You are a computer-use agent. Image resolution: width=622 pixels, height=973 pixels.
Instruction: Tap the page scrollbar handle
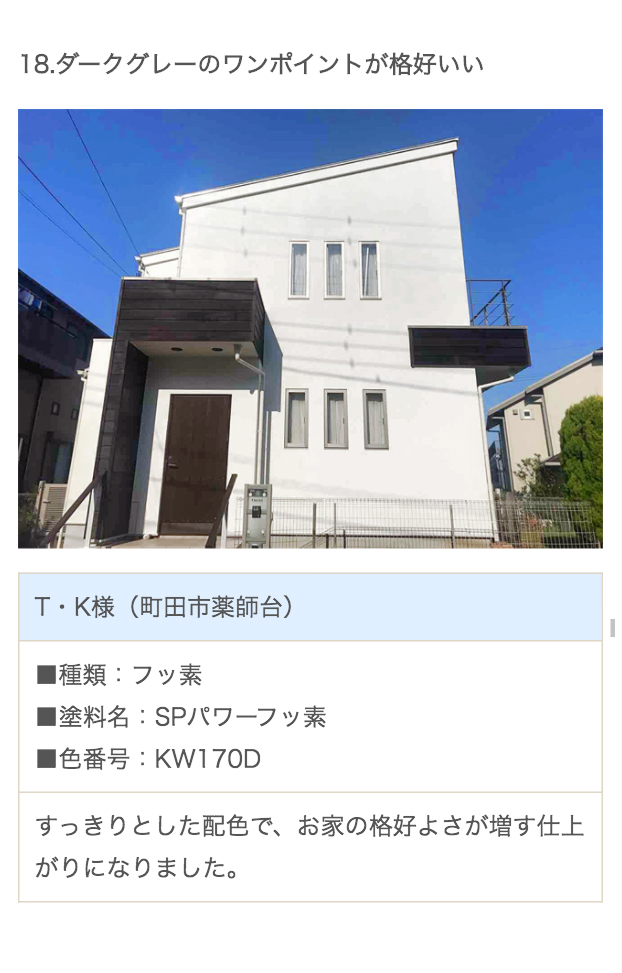click(612, 628)
